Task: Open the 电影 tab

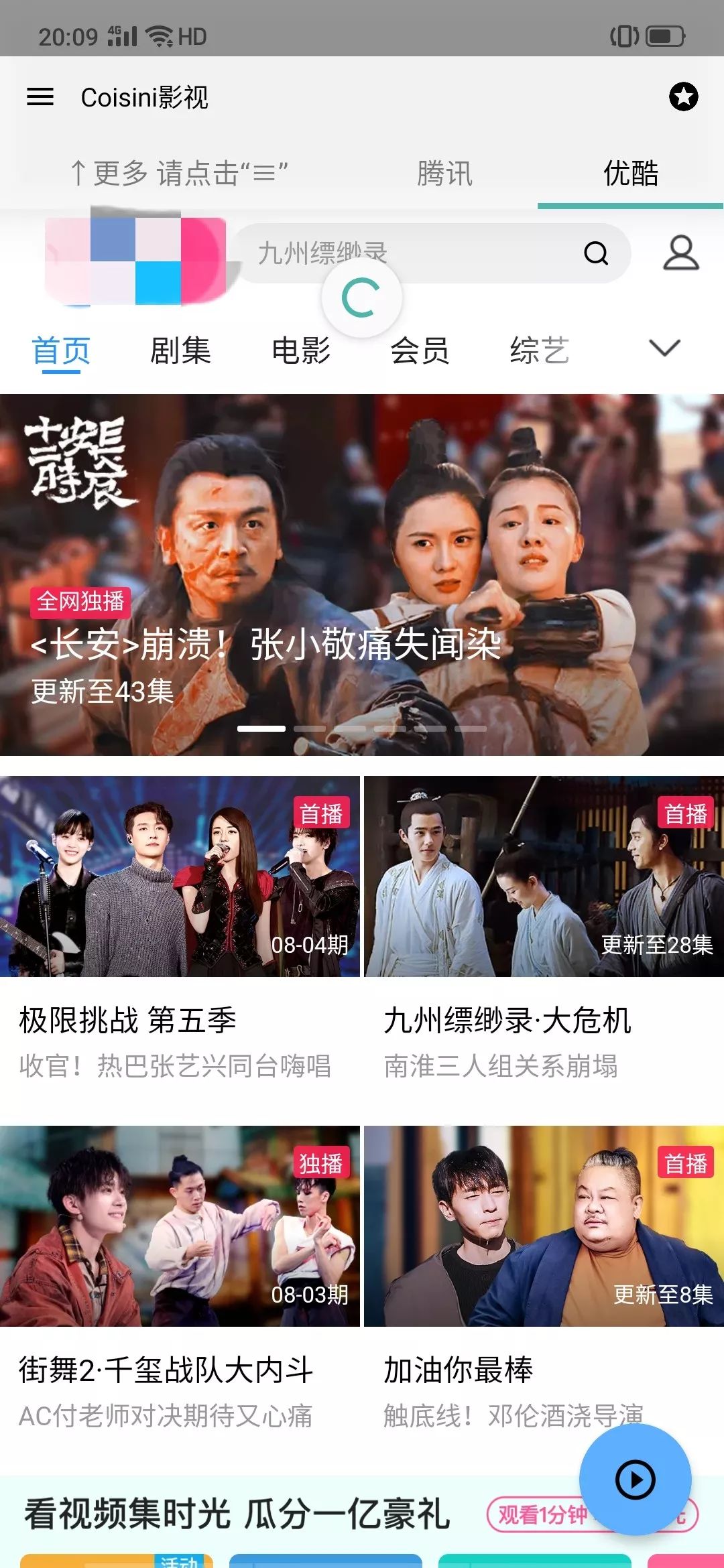Action: (300, 350)
